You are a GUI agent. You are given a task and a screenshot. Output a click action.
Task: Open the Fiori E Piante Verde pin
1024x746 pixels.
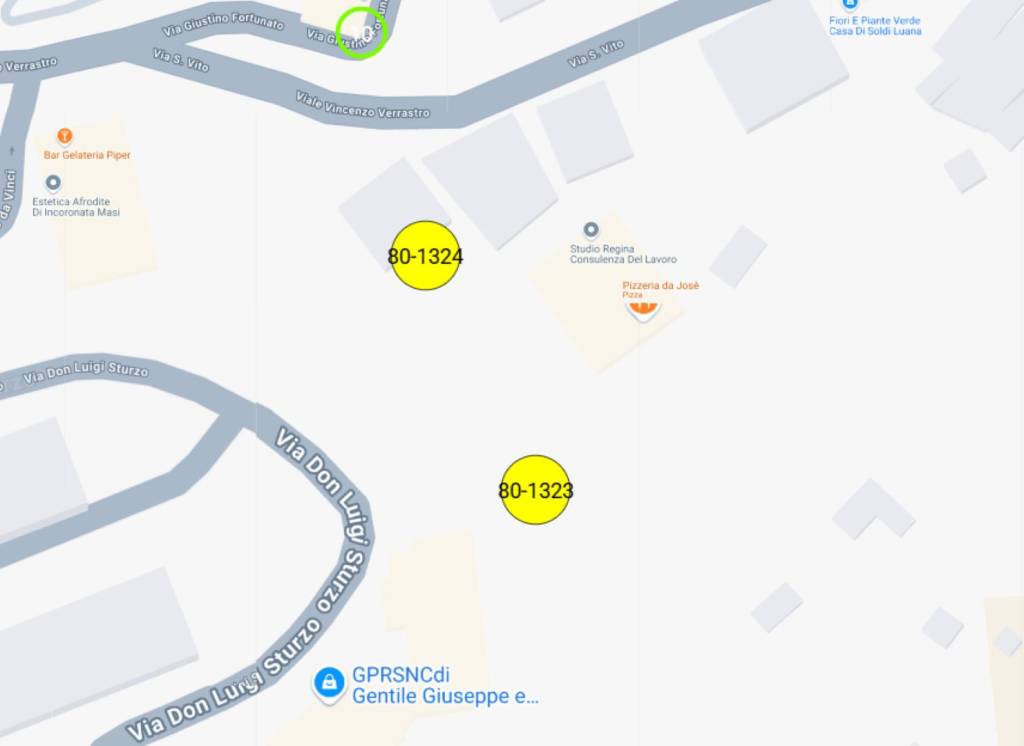(850, 5)
